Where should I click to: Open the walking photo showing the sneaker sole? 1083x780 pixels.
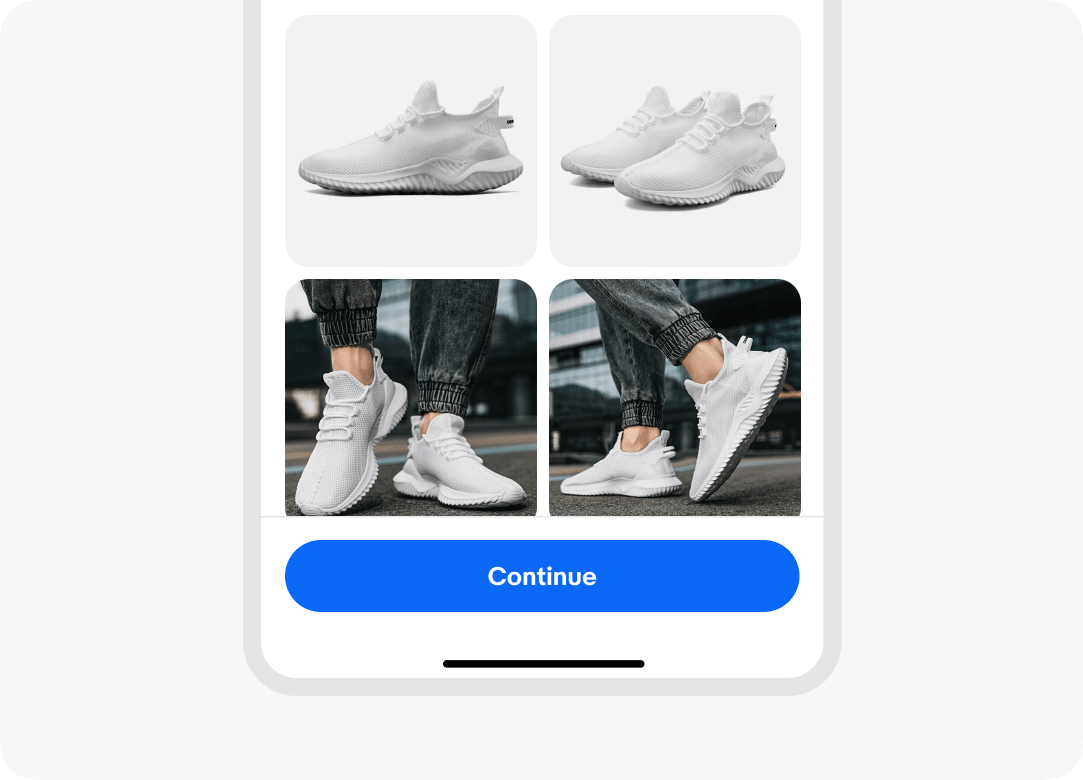[674, 398]
